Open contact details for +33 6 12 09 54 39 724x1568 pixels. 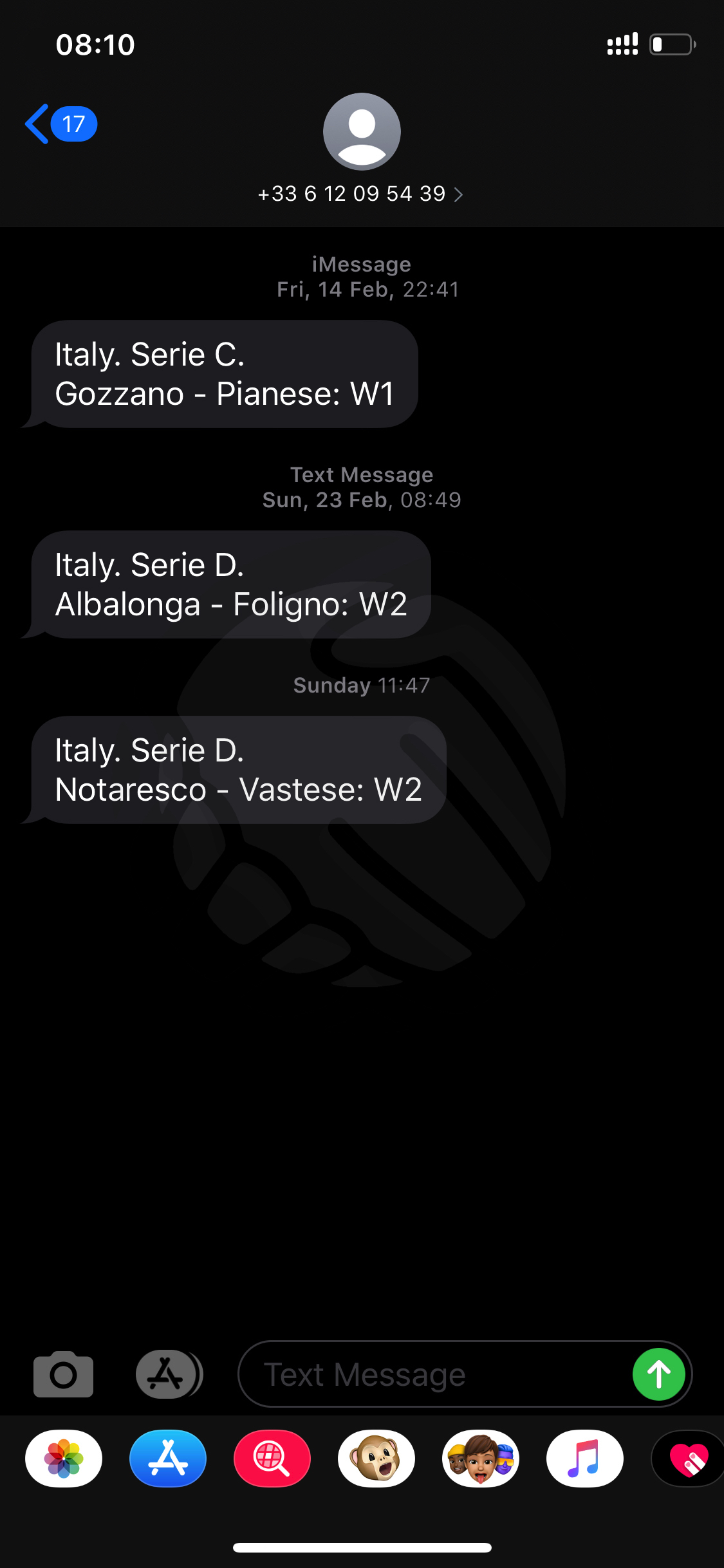click(x=361, y=149)
